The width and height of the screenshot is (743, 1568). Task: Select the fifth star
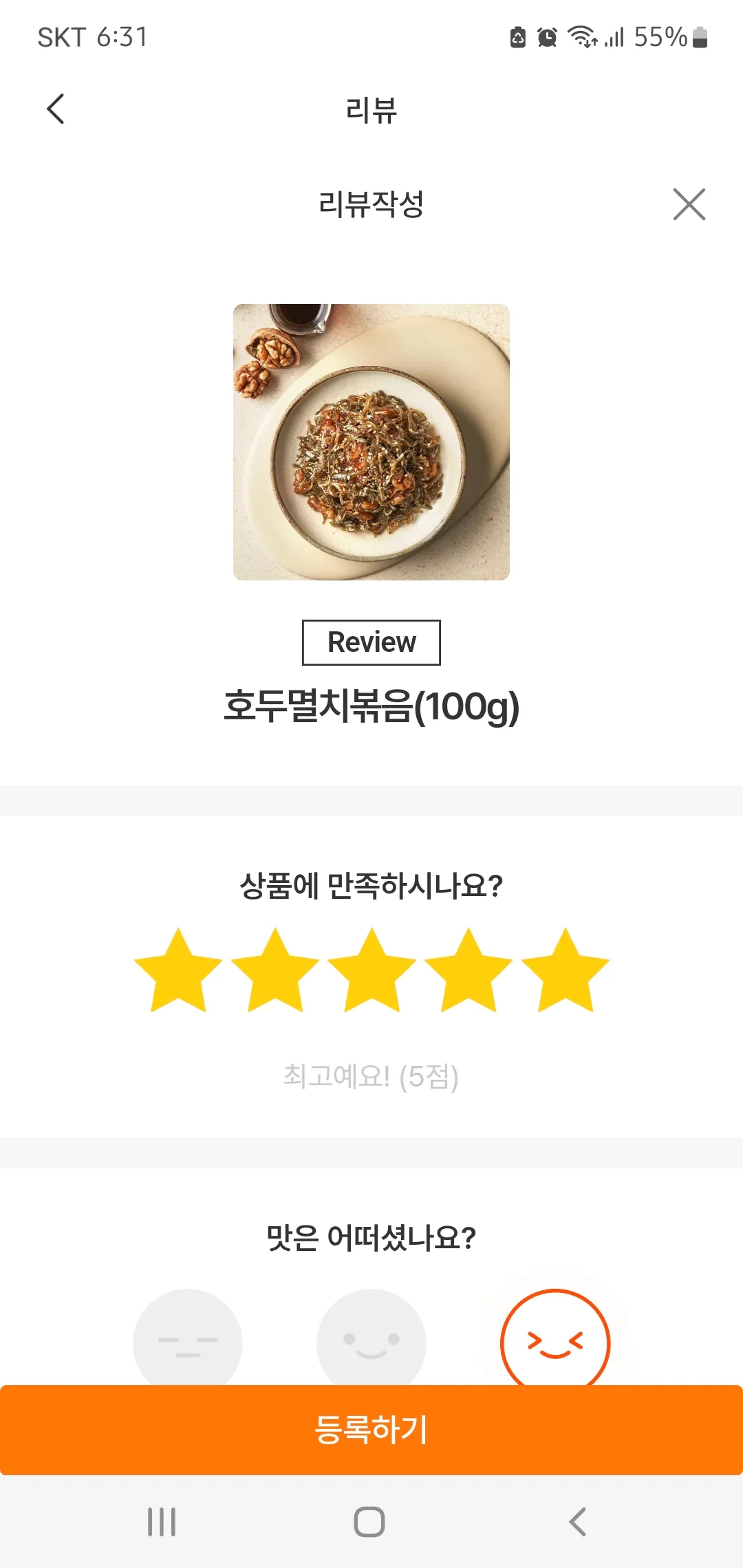point(565,970)
